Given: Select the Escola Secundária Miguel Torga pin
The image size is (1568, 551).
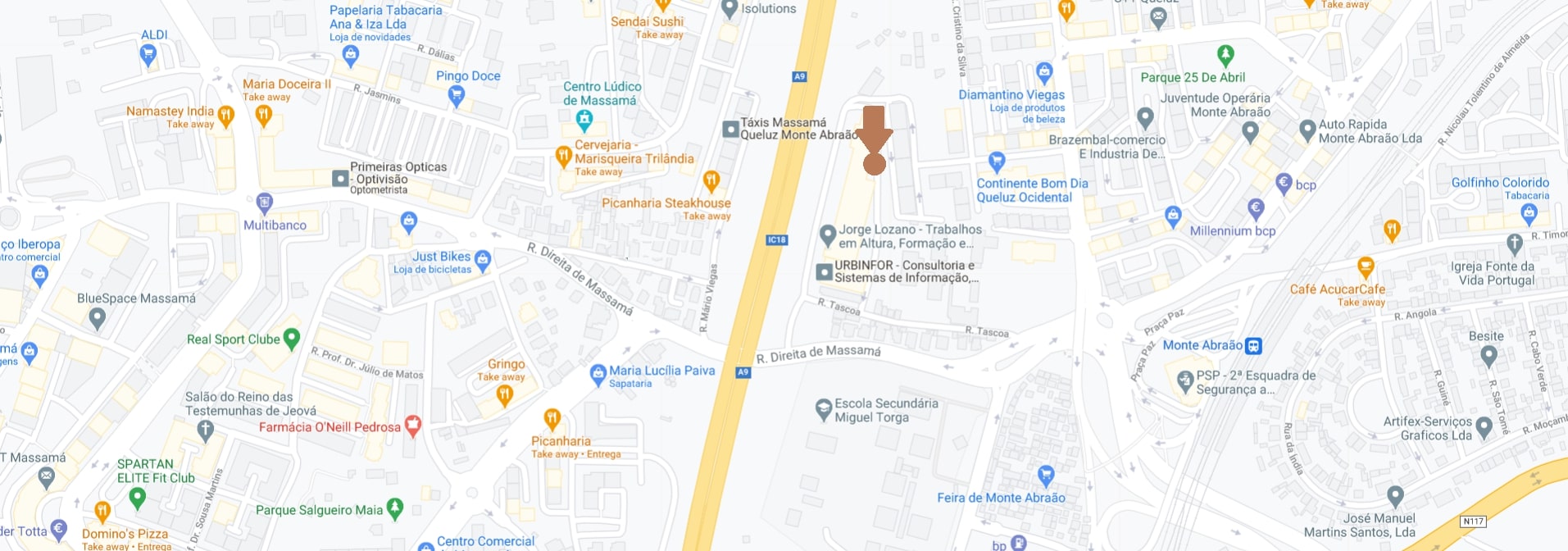Looking at the screenshot, I should pyautogui.click(x=824, y=409).
